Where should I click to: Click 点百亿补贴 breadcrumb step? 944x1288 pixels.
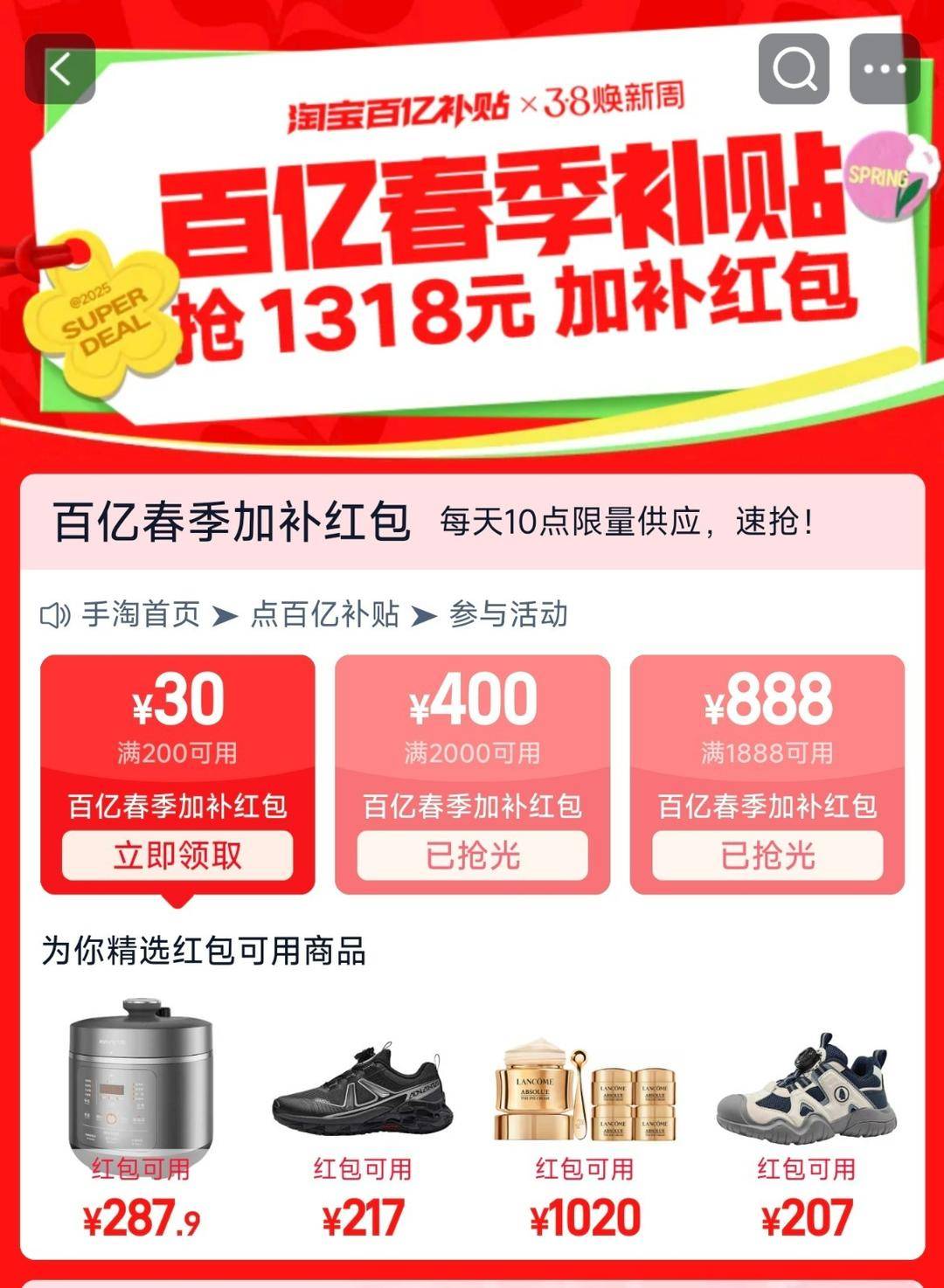coord(326,614)
